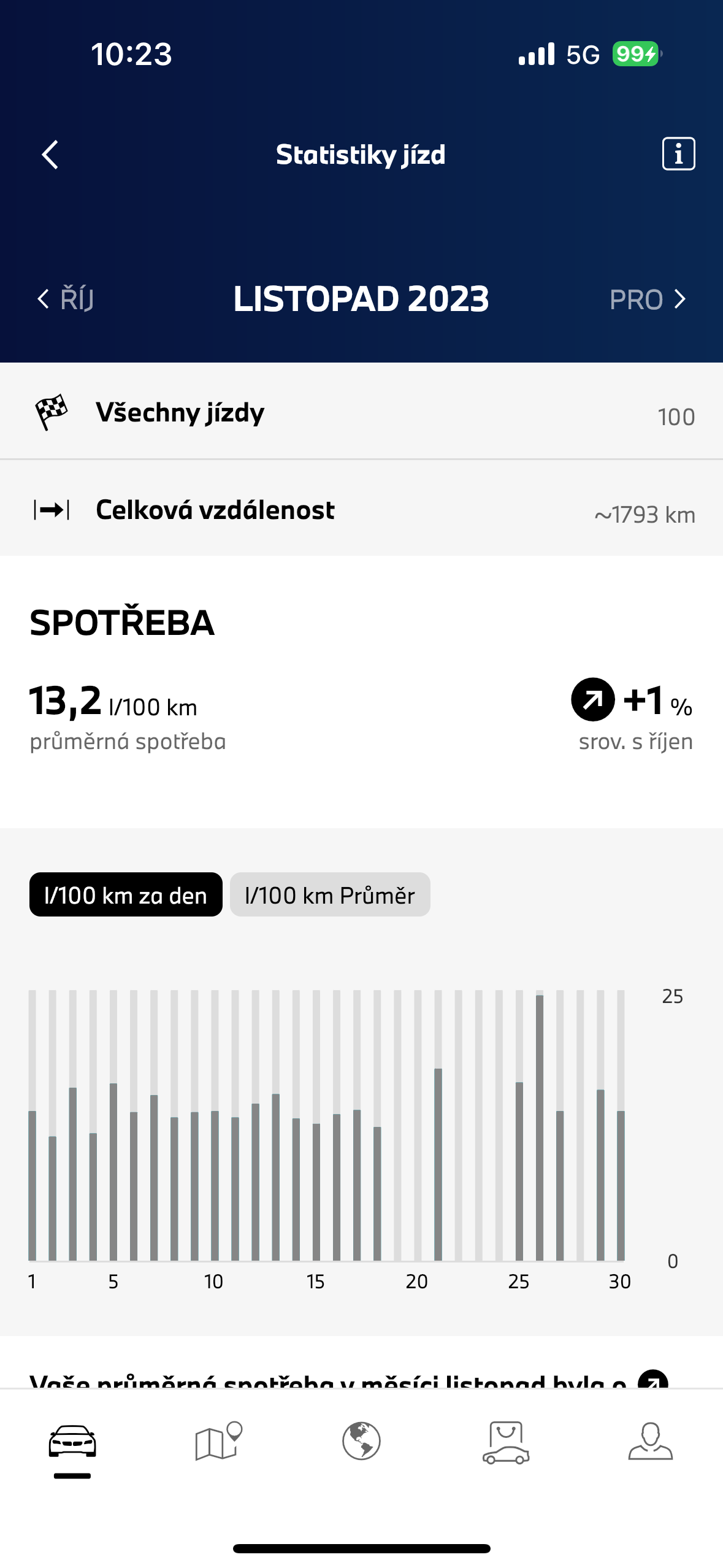Go back from Statistiky jízd
The height and width of the screenshot is (1568, 723).
tap(50, 154)
